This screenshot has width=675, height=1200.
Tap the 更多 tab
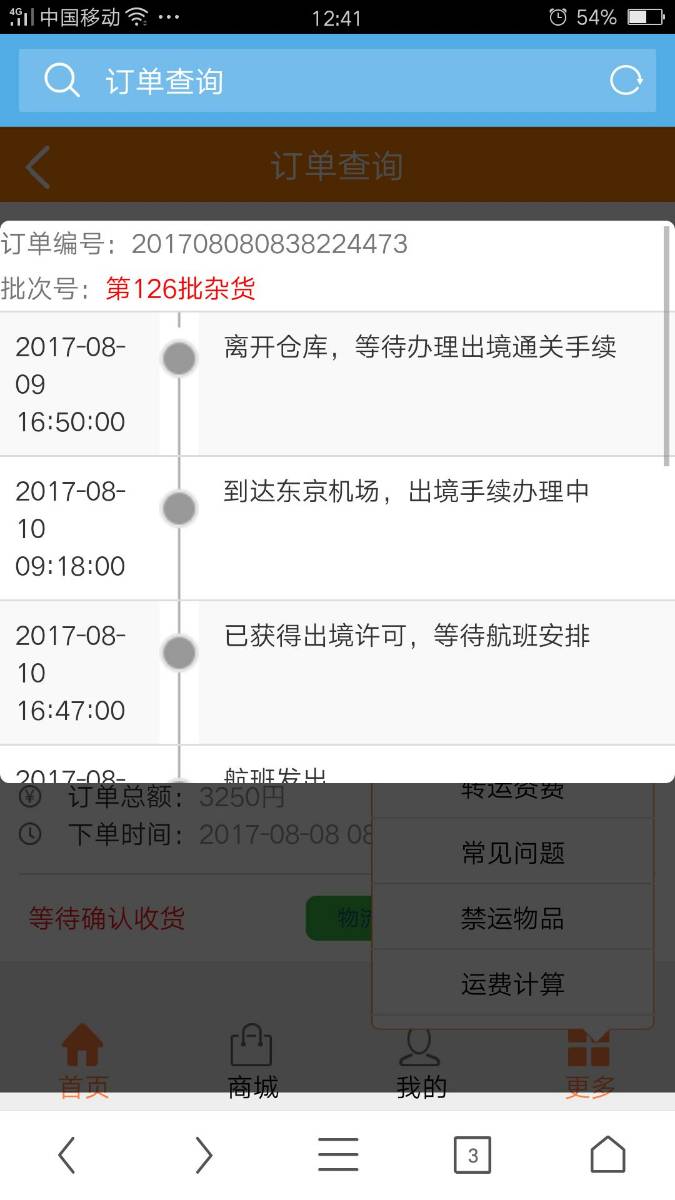tap(589, 1061)
